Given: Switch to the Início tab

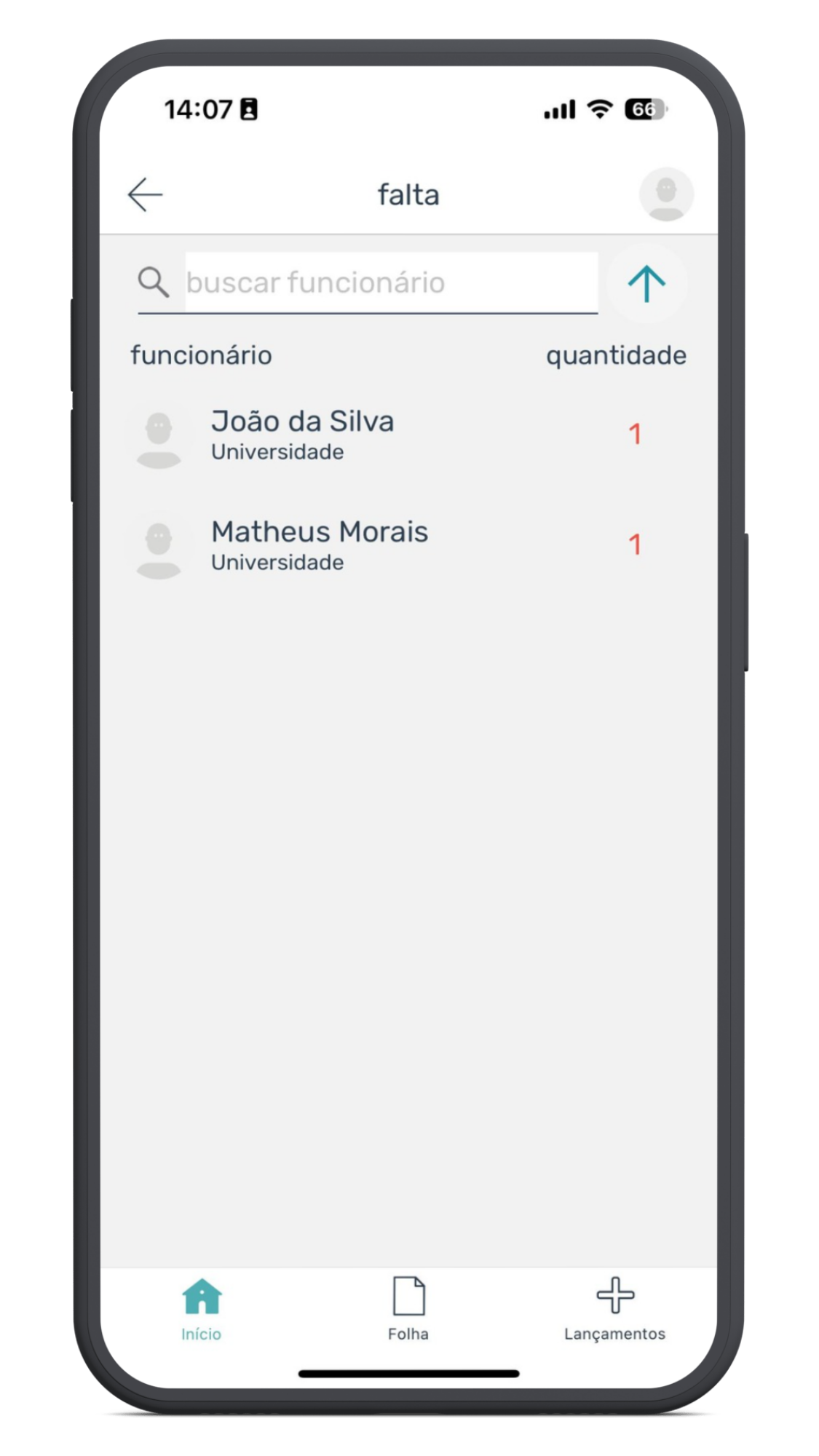Looking at the screenshot, I should [x=202, y=1309].
